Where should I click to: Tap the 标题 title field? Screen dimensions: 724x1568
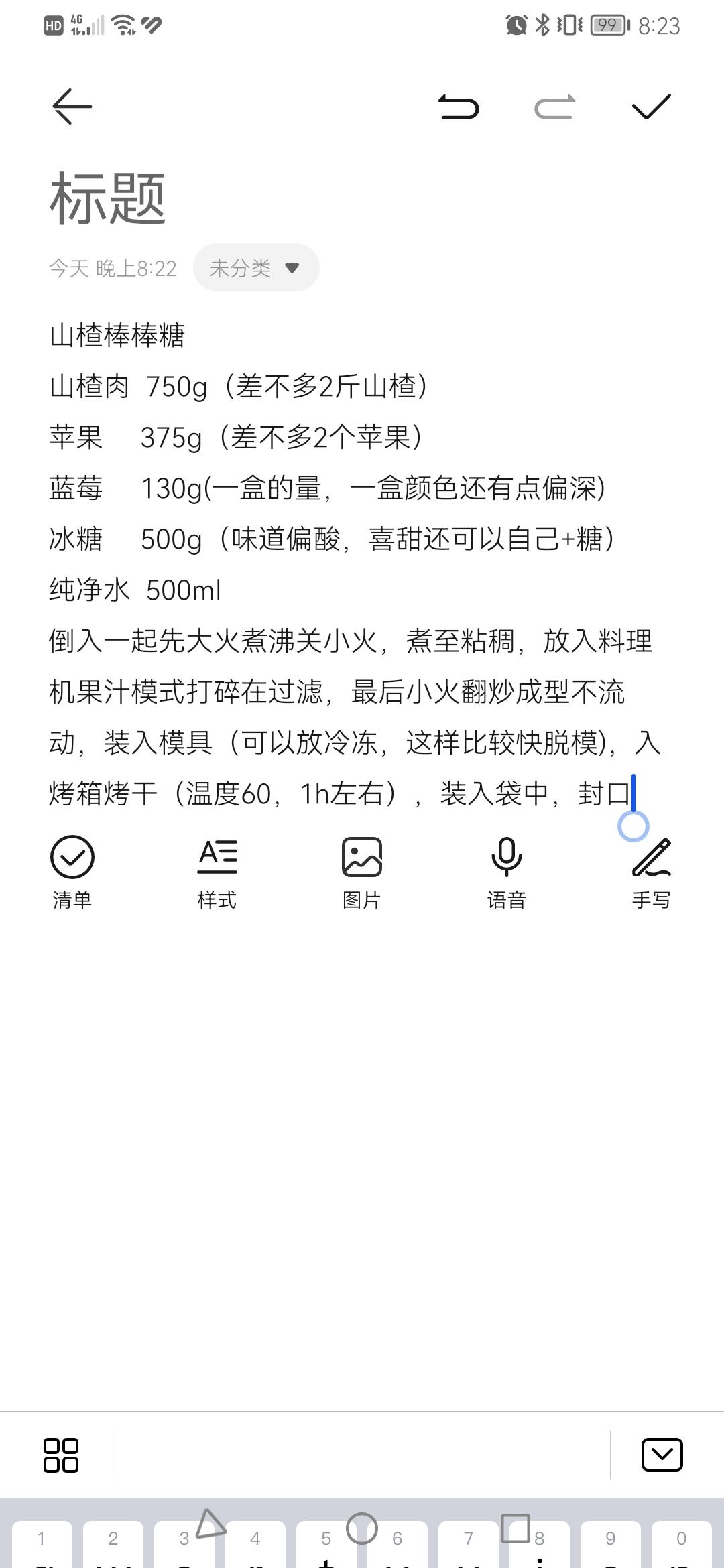[108, 198]
